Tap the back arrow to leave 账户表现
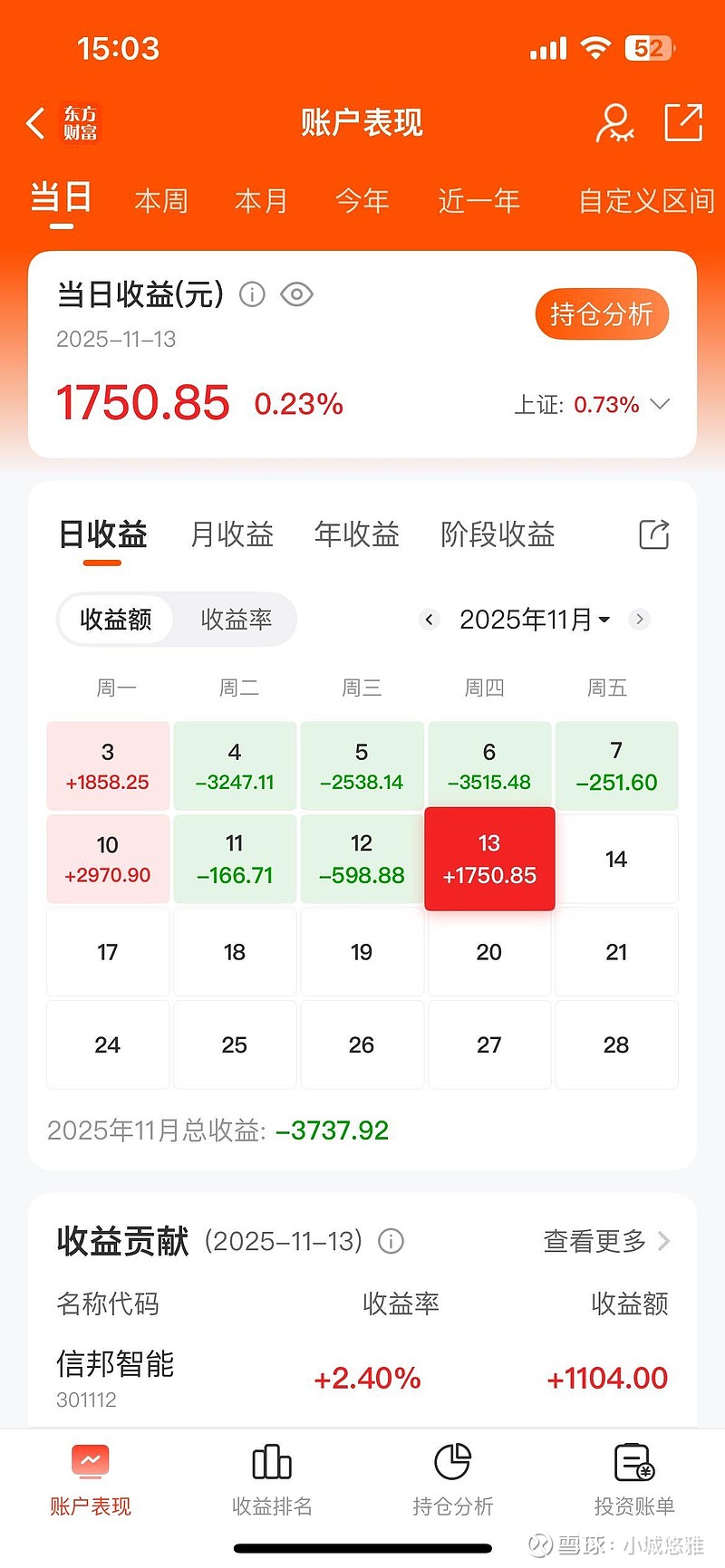This screenshot has height=1568, width=725. [34, 122]
